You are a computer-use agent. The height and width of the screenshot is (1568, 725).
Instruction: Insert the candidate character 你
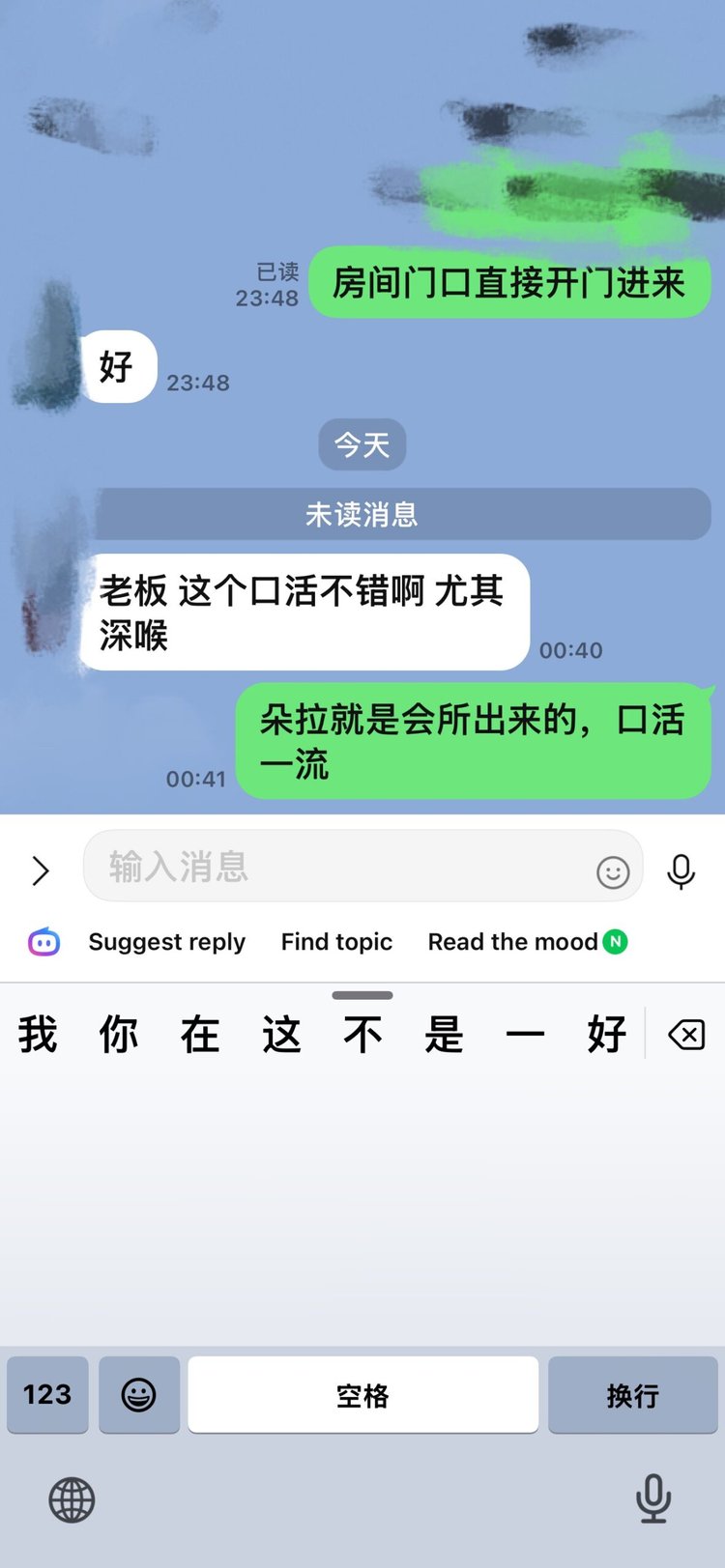click(119, 1035)
